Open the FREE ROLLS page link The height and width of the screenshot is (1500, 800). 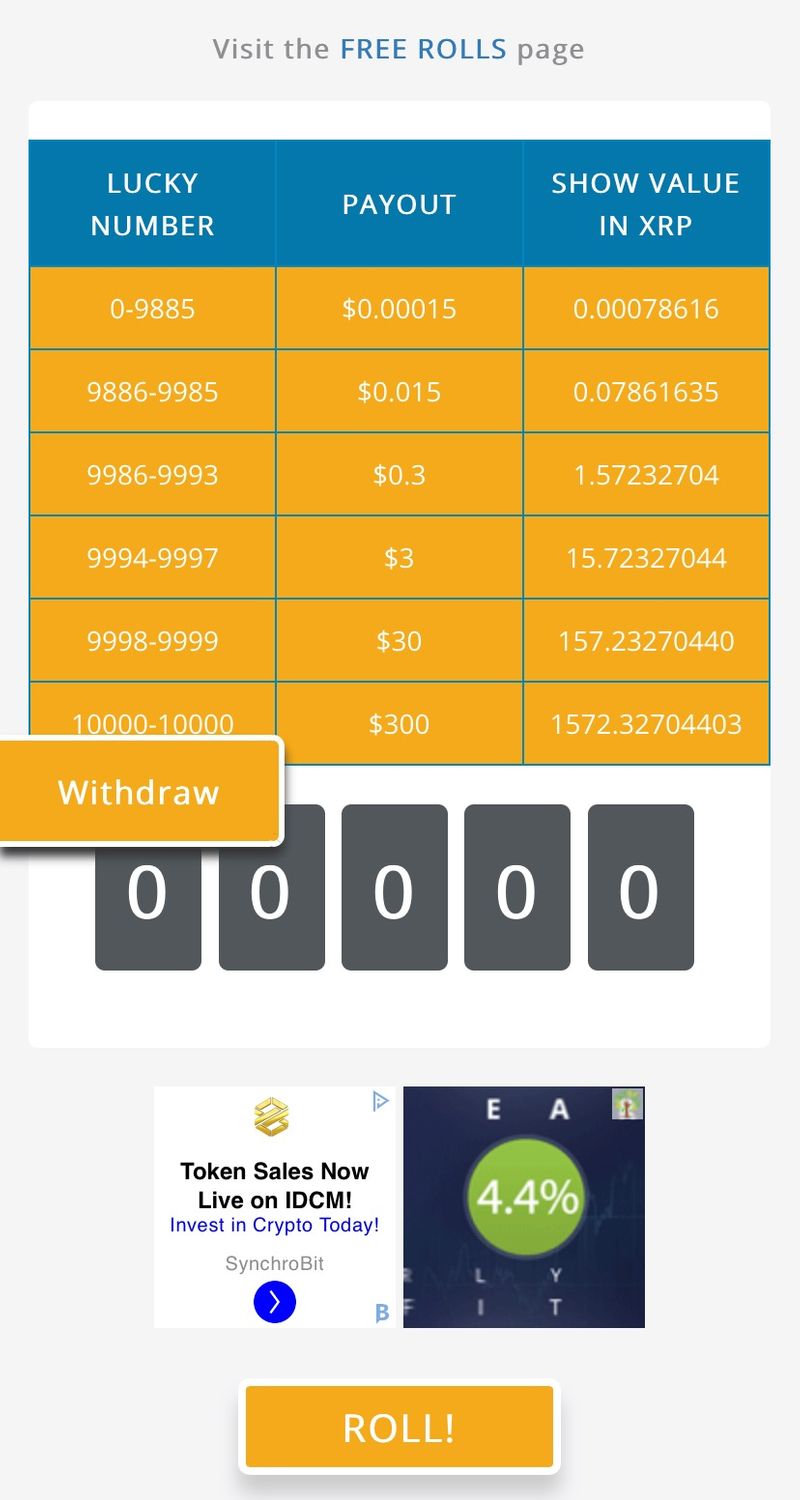point(423,49)
